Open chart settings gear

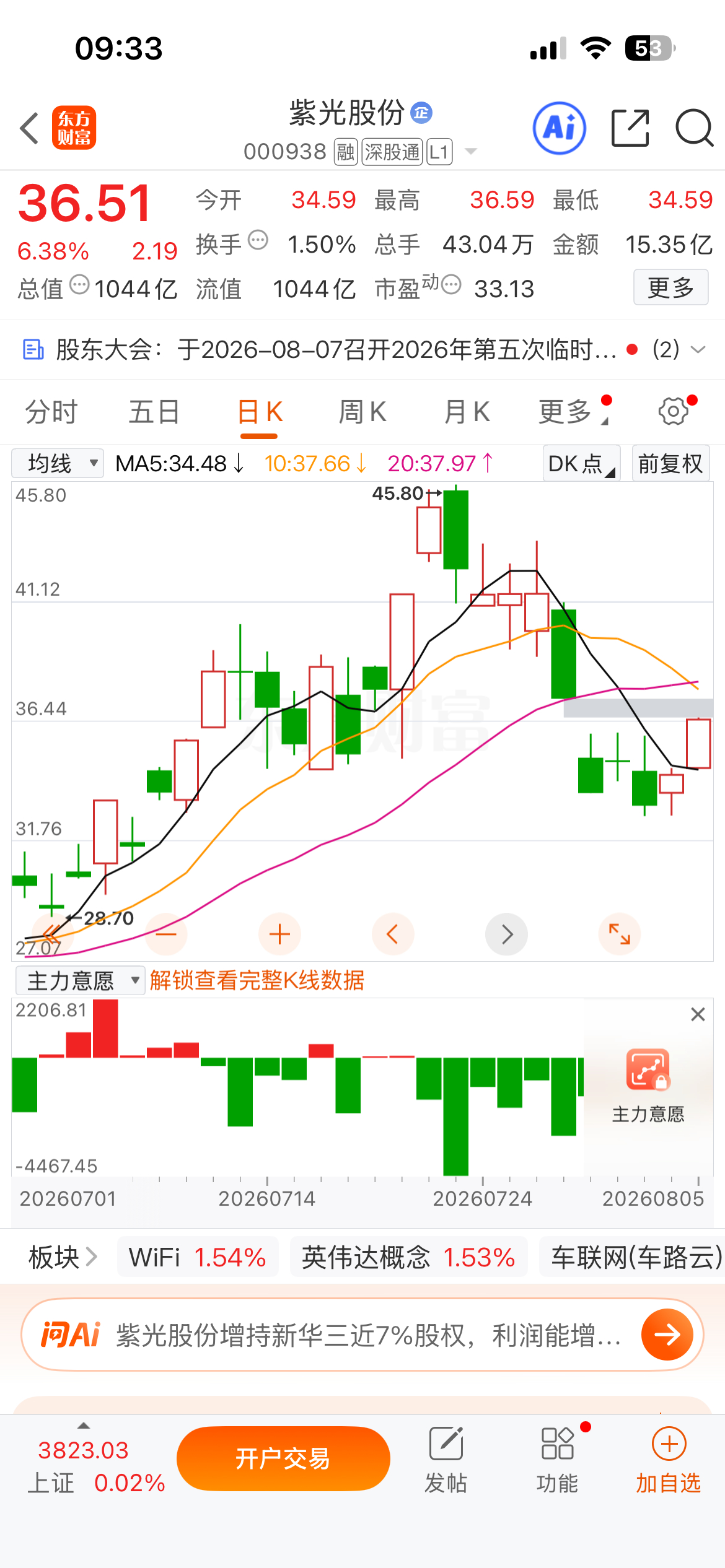674,411
